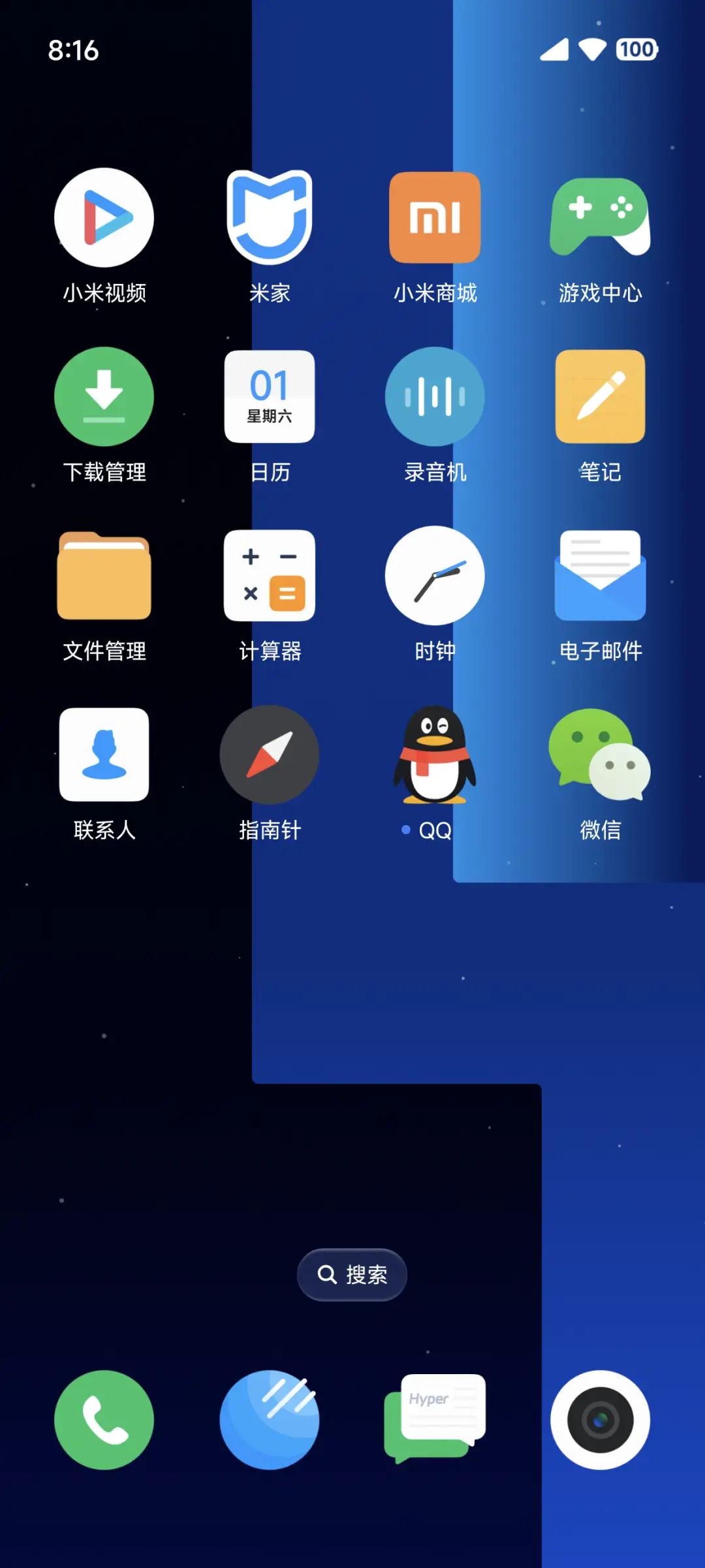Image resolution: width=705 pixels, height=1568 pixels.
Task: Start 微信 WeChat
Action: 601,755
